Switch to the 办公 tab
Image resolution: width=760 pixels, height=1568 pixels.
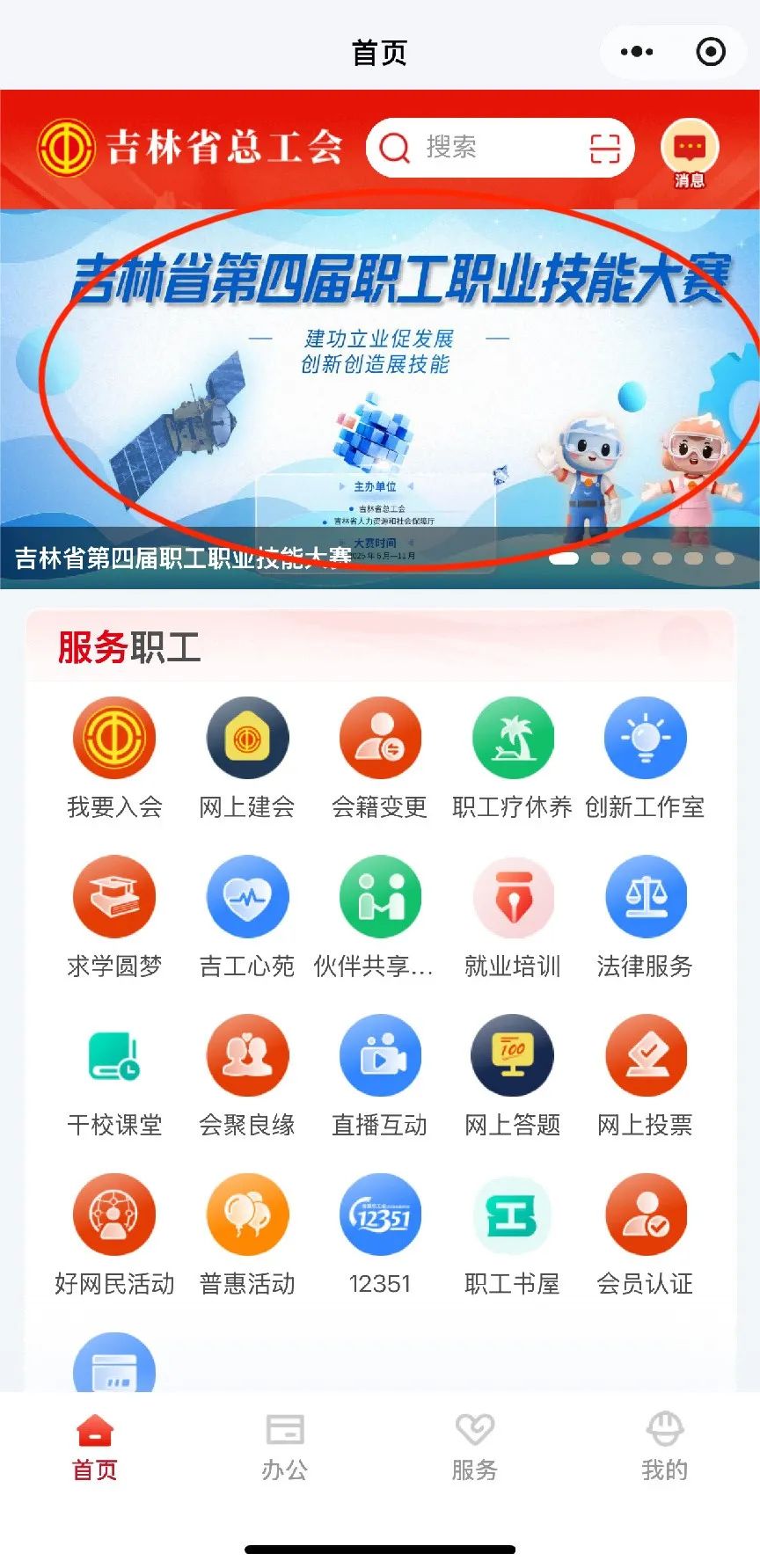pyautogui.click(x=285, y=1448)
